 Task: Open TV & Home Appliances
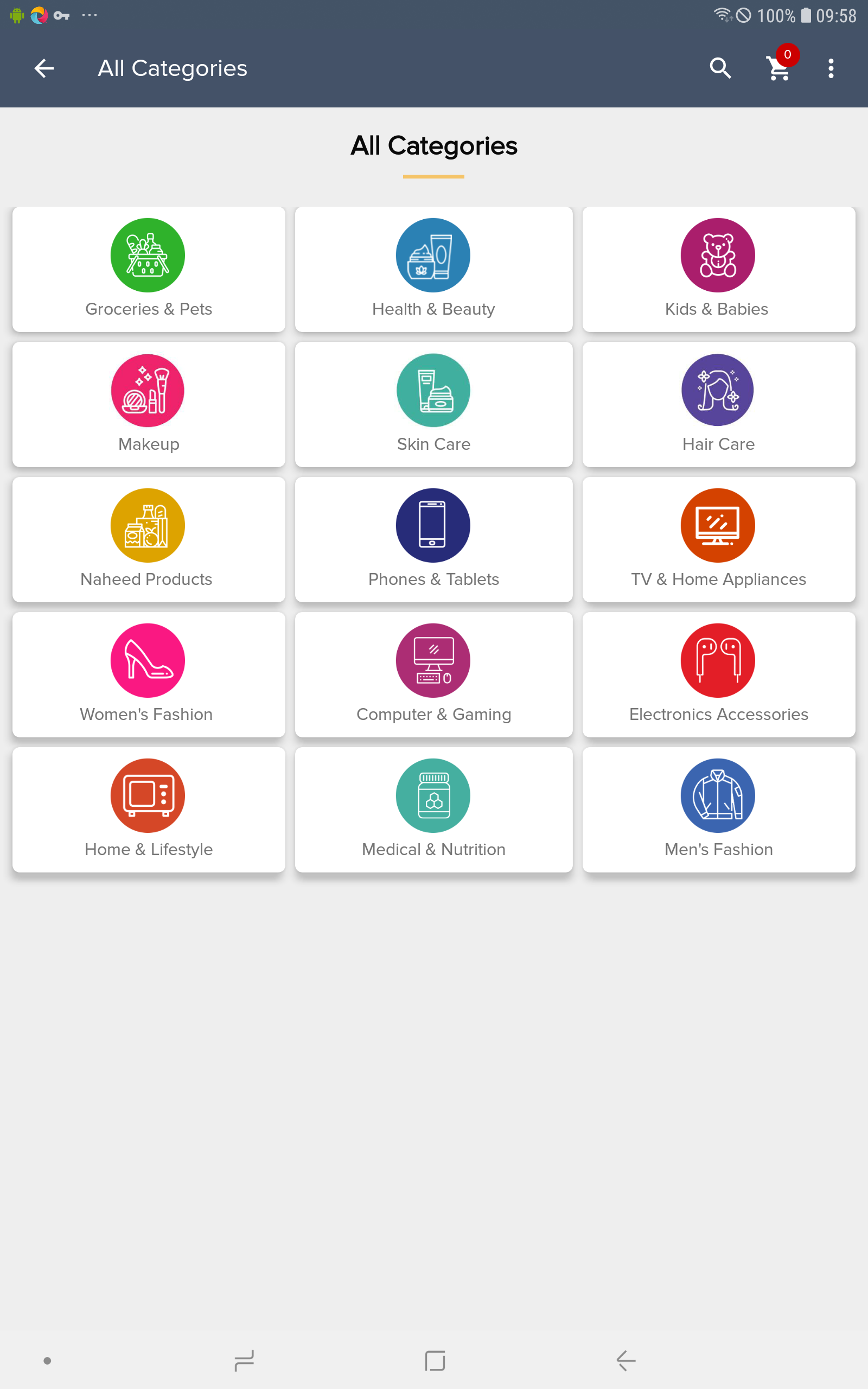719,539
